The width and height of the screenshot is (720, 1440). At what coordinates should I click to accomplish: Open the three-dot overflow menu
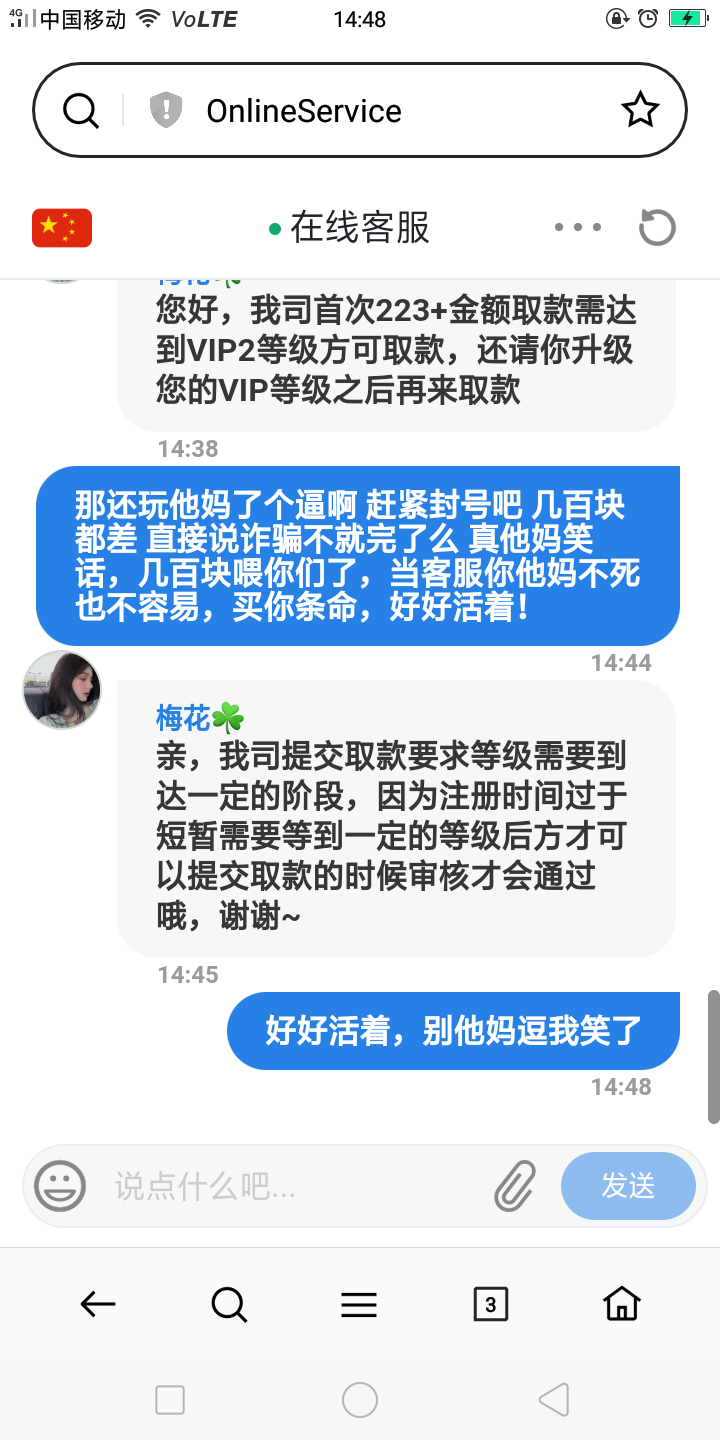pos(578,227)
